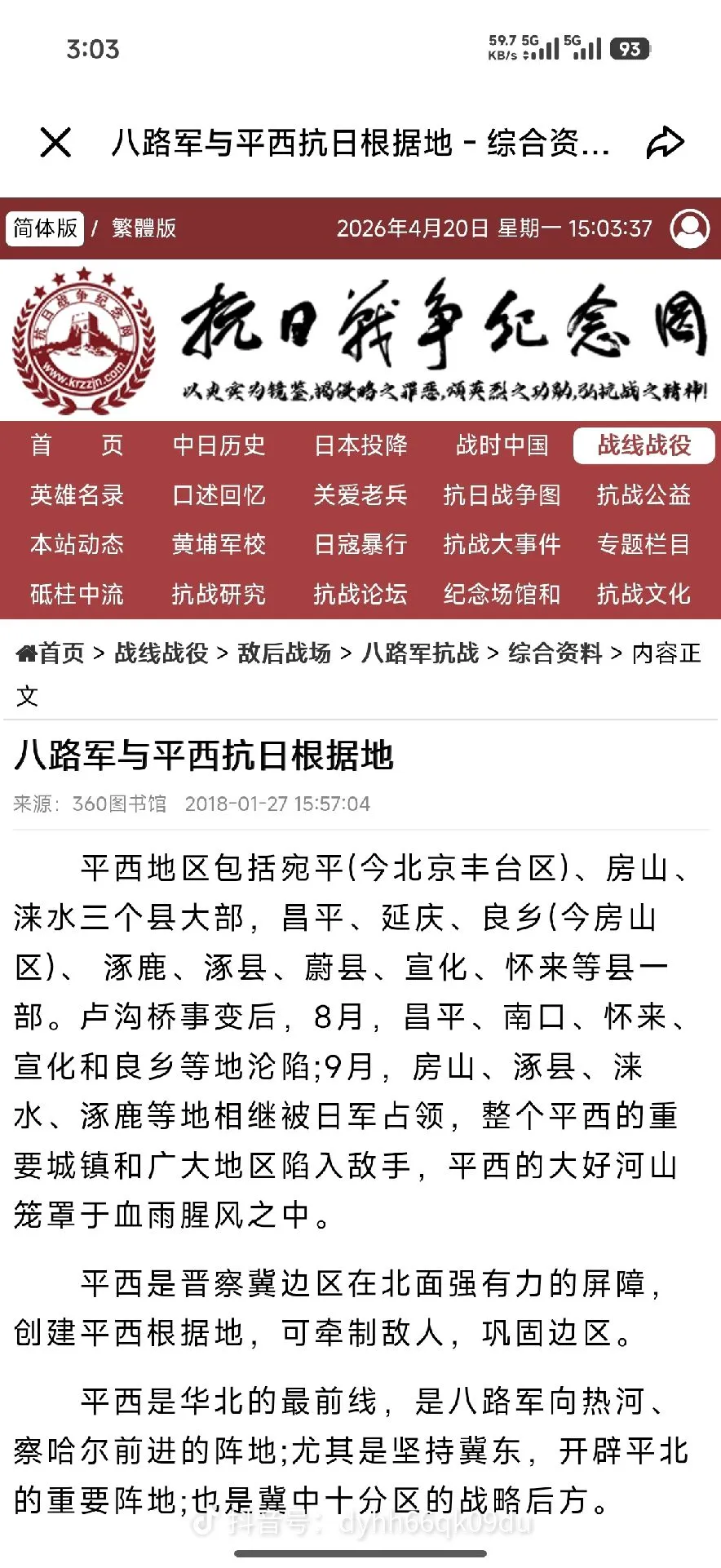Open the 英雄名录 section
This screenshot has width=721, height=1568.
tap(77, 495)
